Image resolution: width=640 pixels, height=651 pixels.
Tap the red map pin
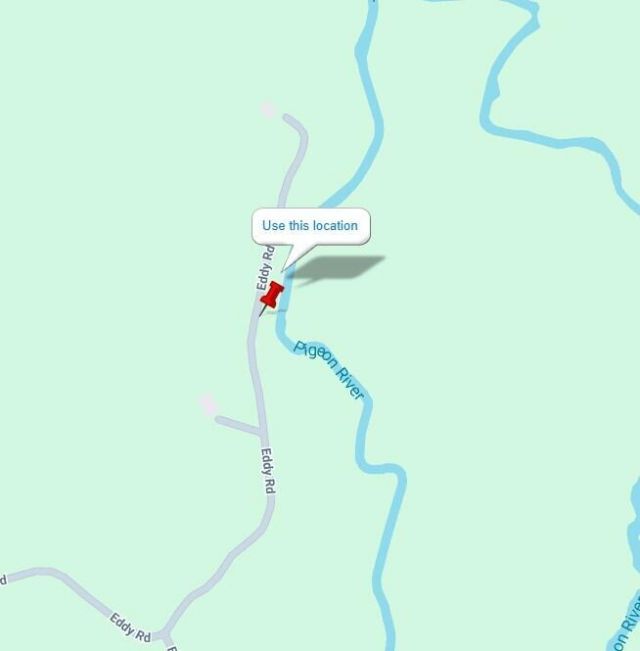(272, 296)
